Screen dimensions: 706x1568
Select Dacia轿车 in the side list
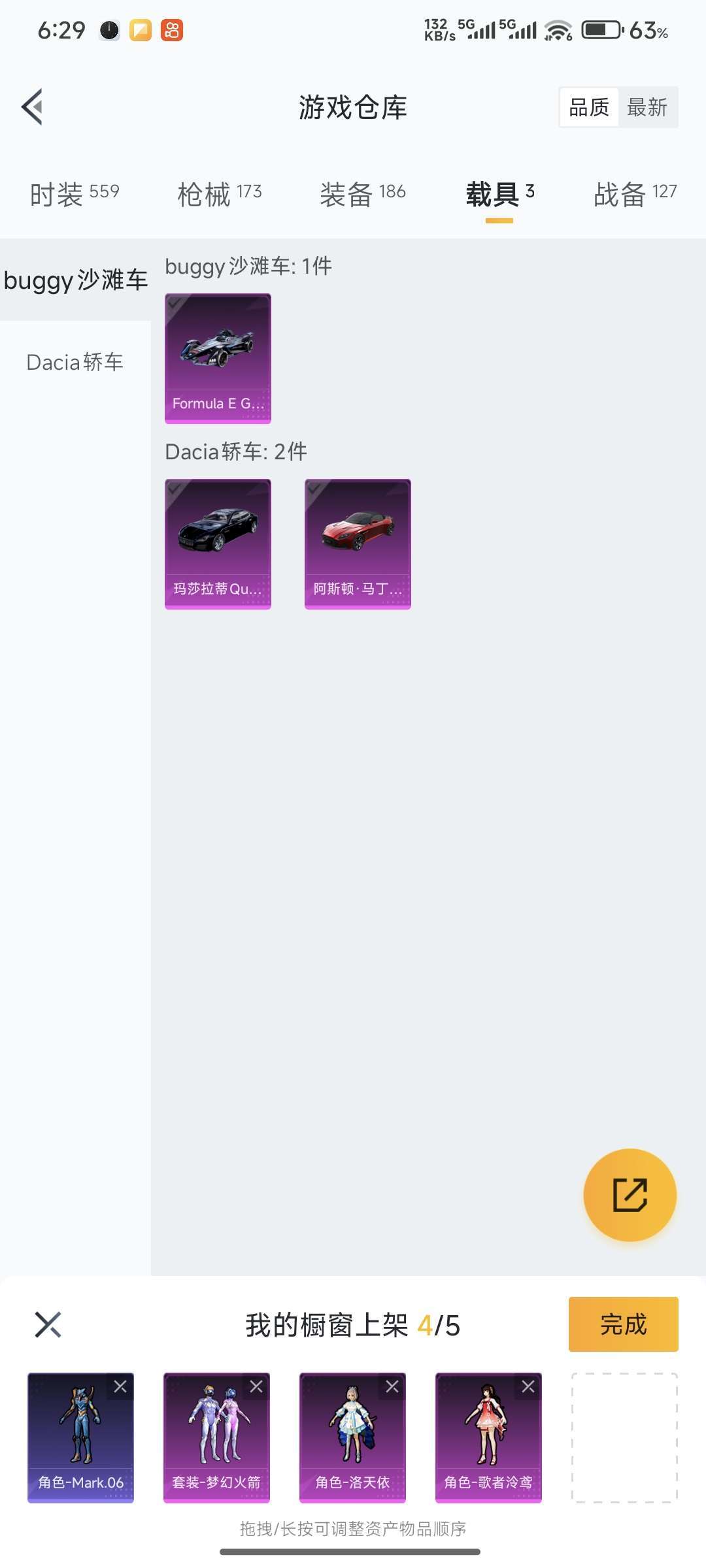click(x=75, y=362)
